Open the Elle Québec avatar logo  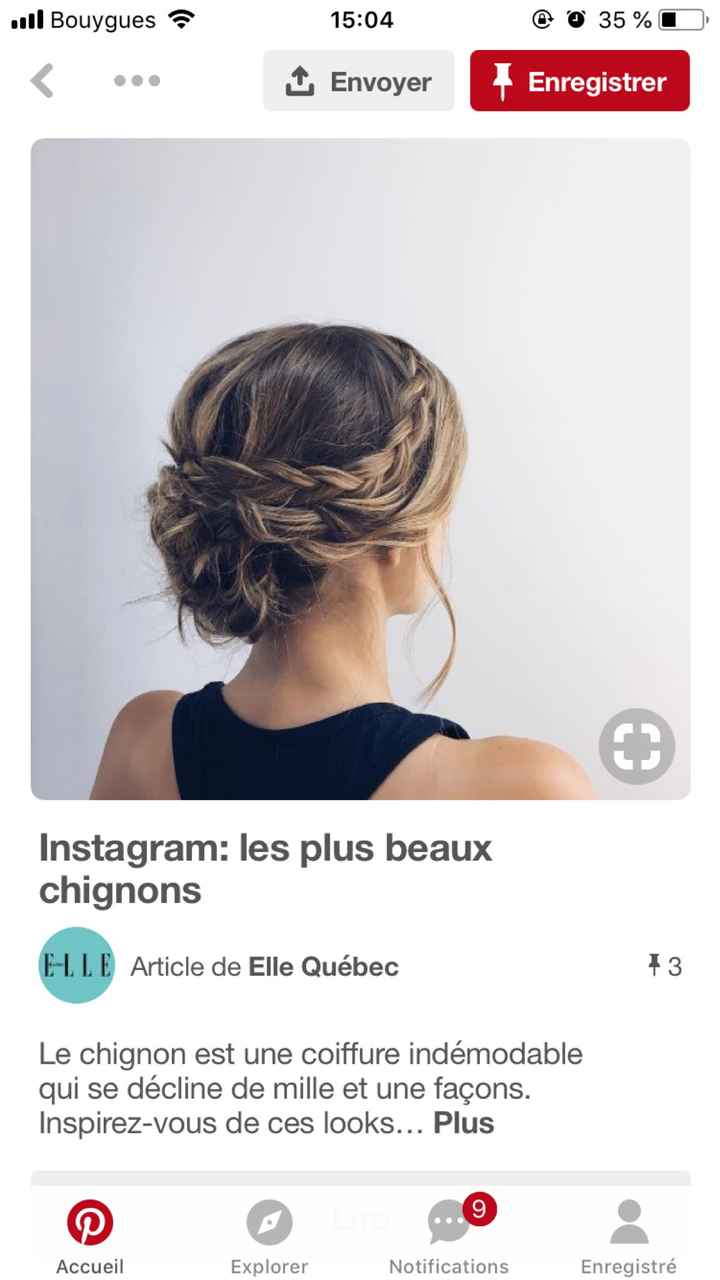click(x=76, y=966)
